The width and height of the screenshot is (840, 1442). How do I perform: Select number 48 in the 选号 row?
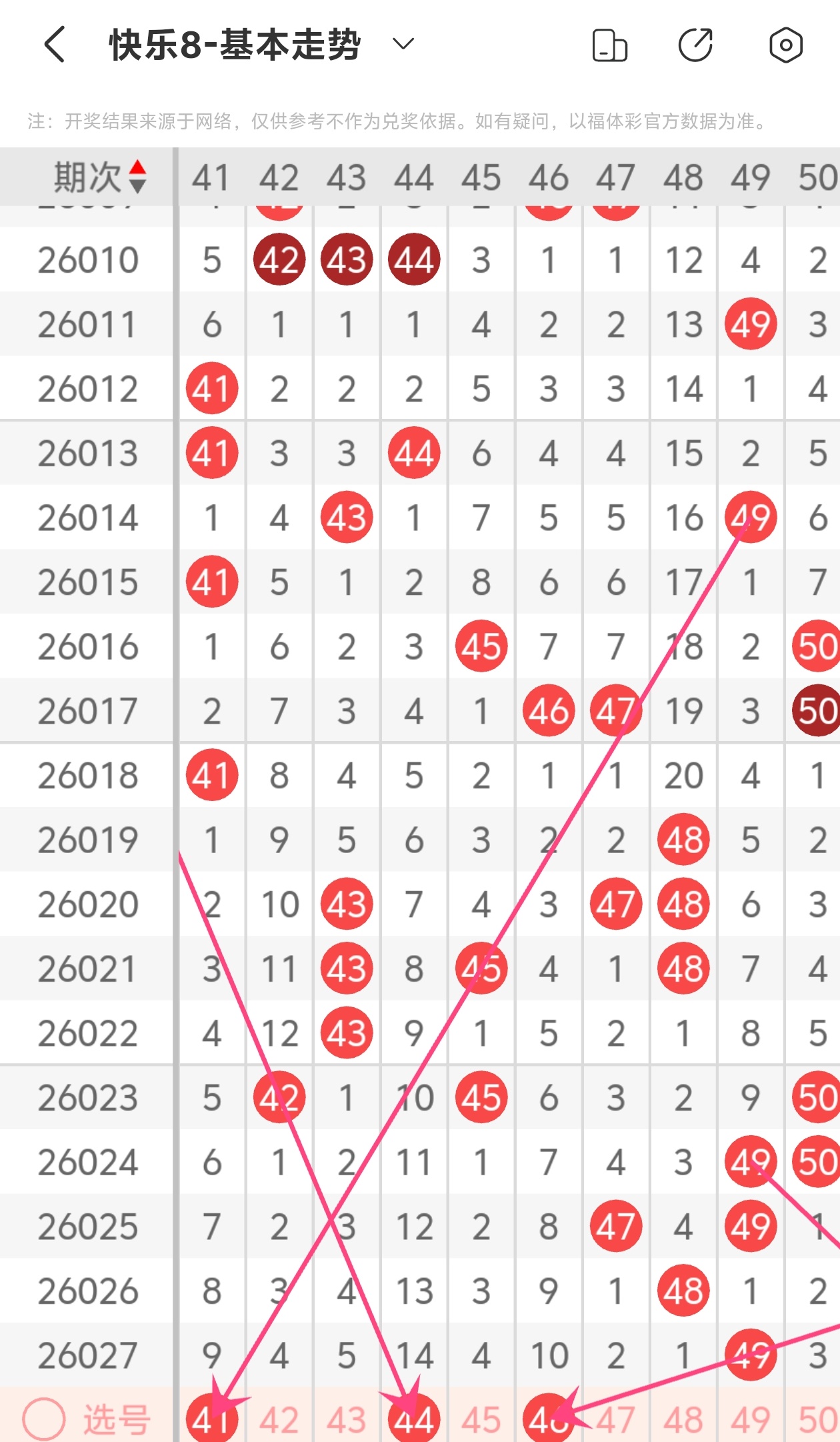(x=683, y=1419)
